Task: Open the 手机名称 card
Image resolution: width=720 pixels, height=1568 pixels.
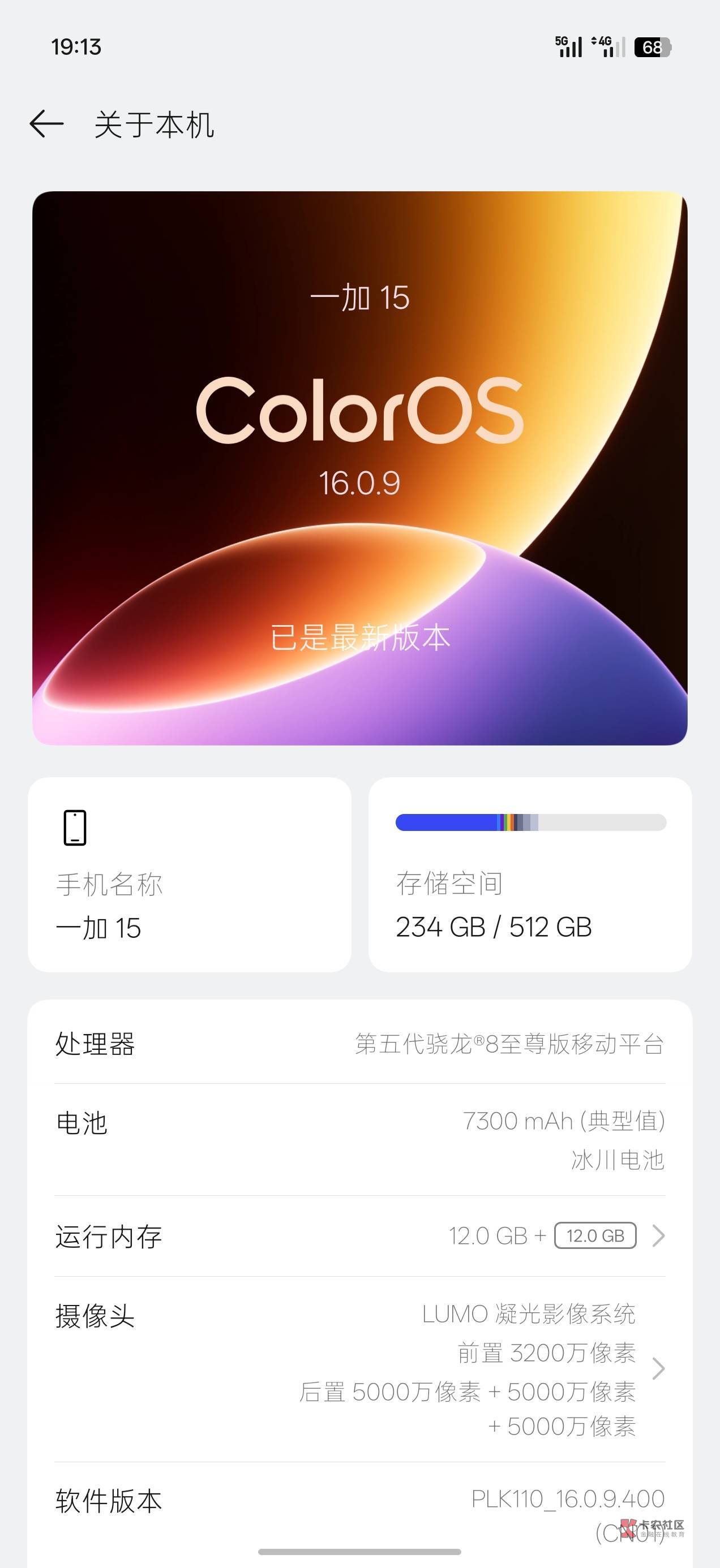Action: pyautogui.click(x=190, y=874)
